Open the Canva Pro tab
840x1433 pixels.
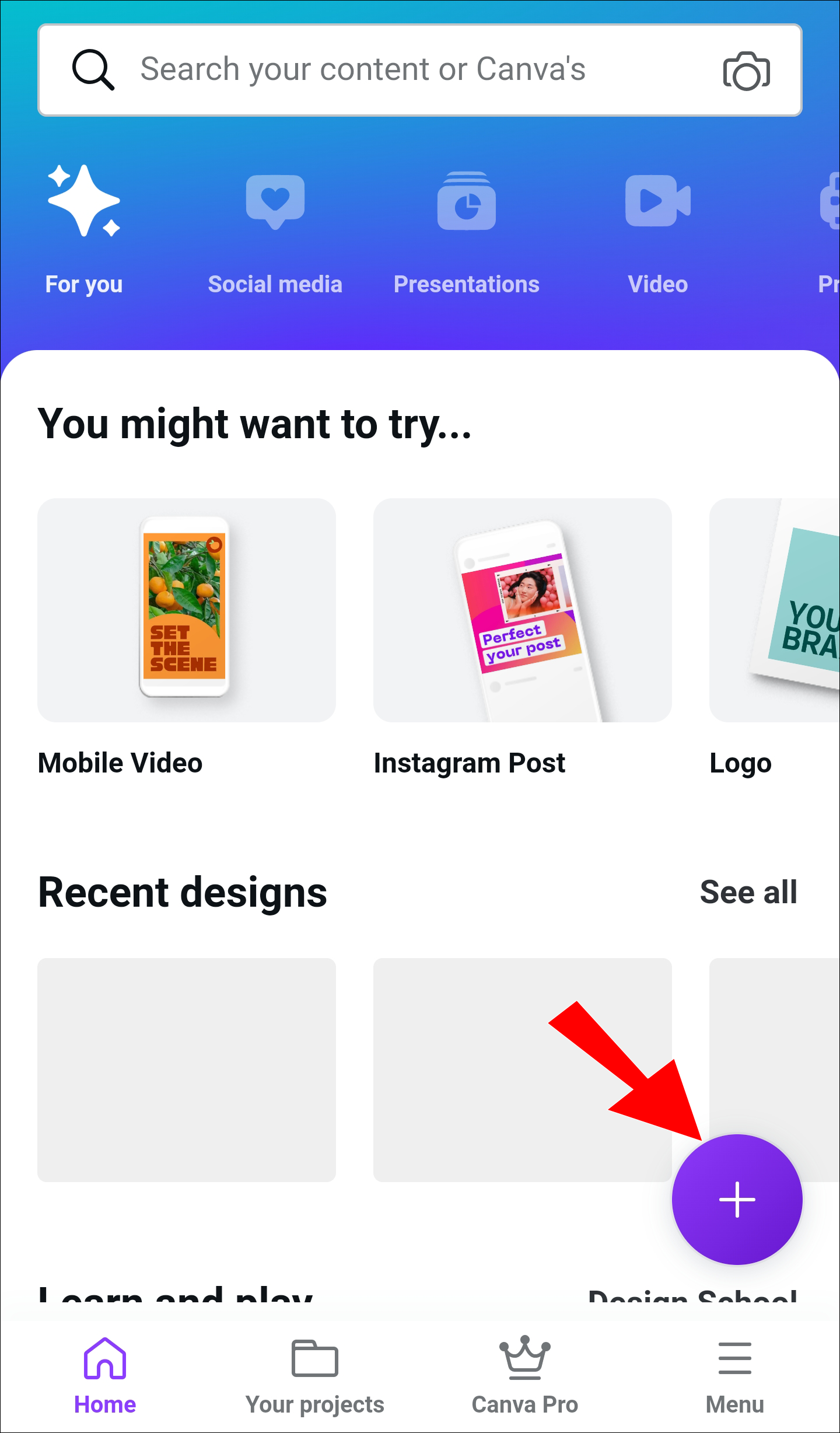click(x=524, y=1375)
